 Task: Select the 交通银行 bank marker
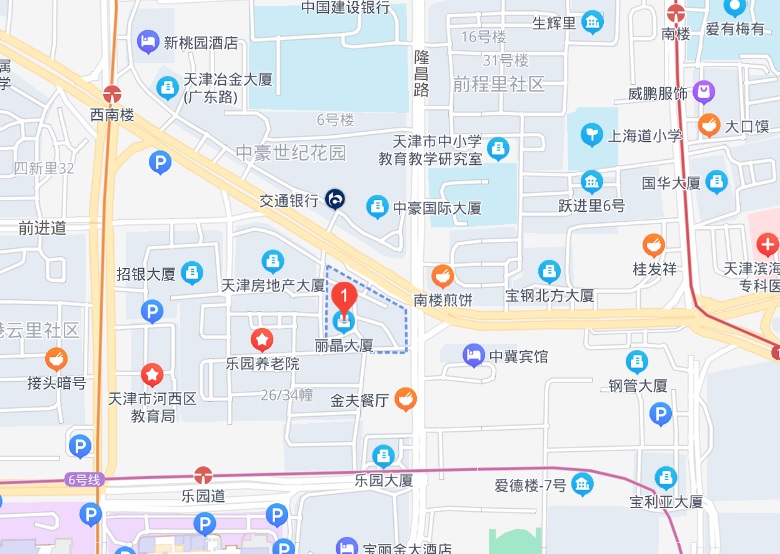tap(335, 200)
